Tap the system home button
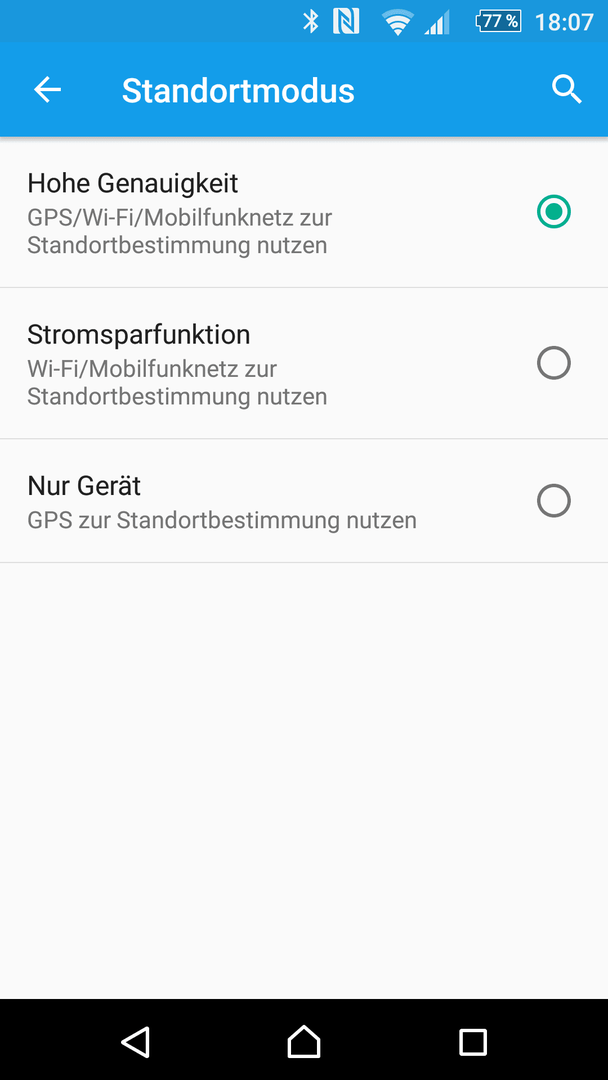608x1080 pixels. pyautogui.click(x=304, y=1041)
